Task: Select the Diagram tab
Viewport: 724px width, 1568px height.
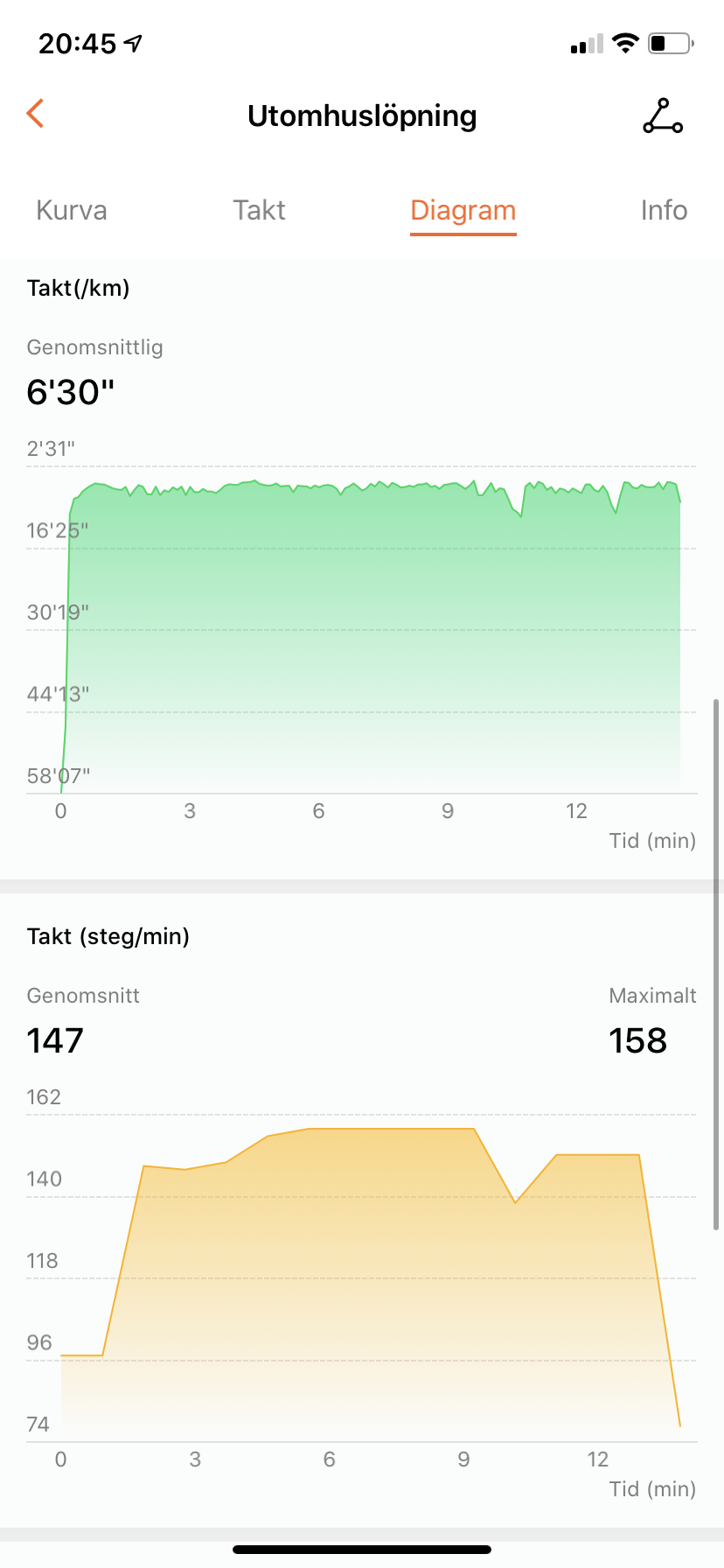Action: 463,210
